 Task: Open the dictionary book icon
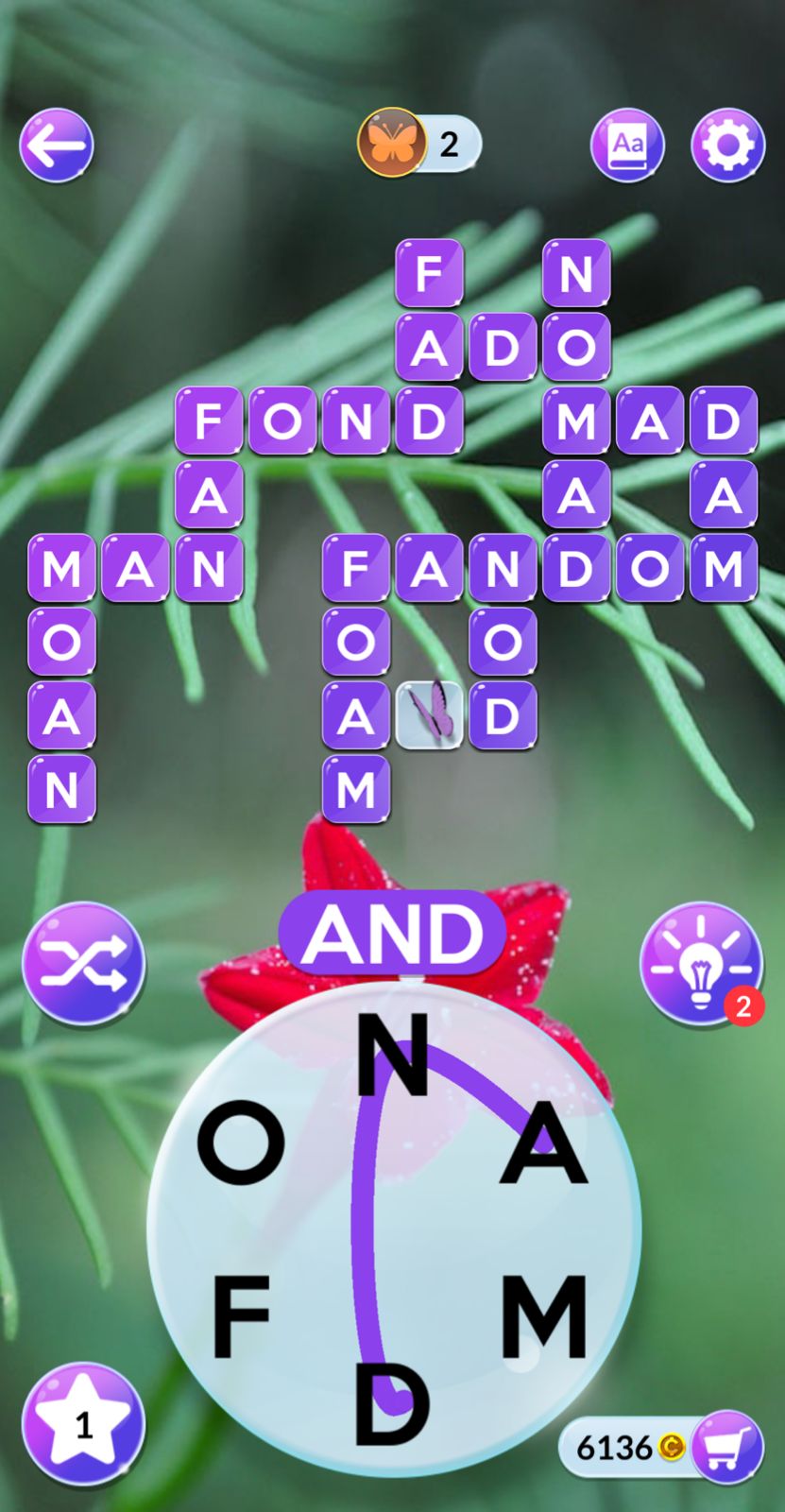tap(627, 146)
